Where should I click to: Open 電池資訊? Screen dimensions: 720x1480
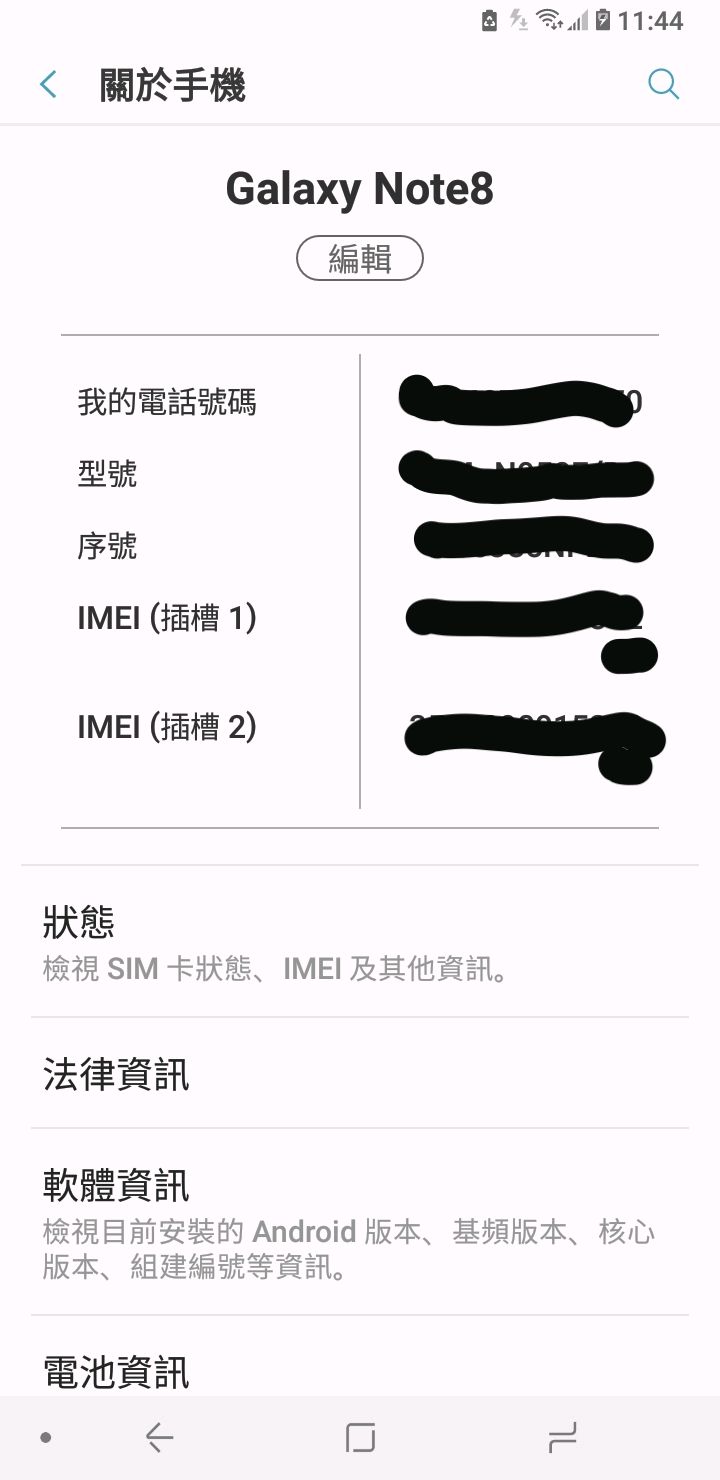360,1370
